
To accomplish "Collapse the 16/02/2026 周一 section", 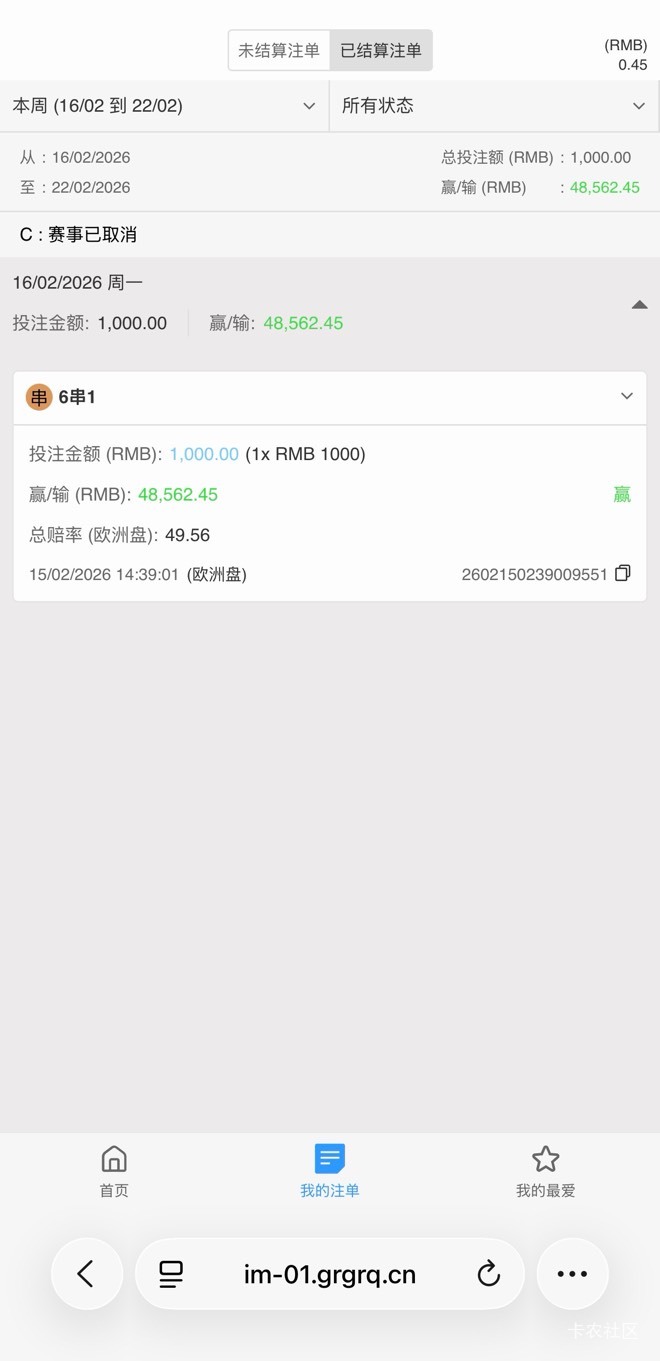I will click(640, 305).
